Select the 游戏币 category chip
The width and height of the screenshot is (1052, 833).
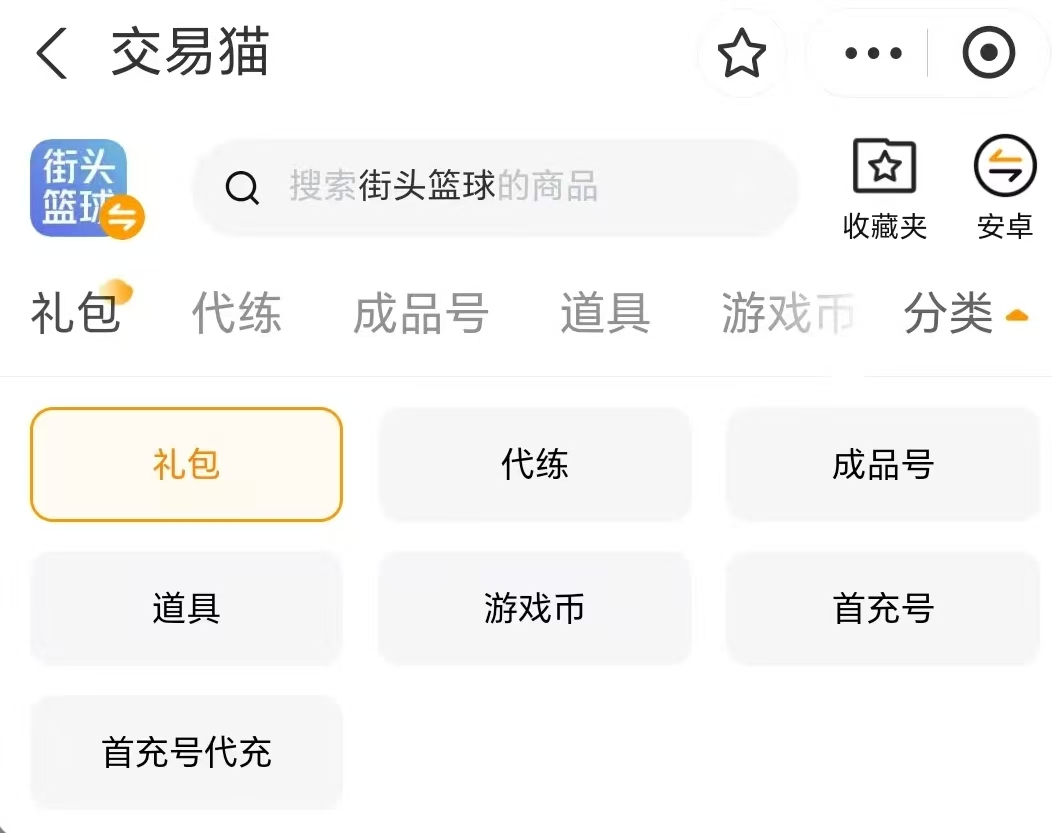click(x=534, y=608)
